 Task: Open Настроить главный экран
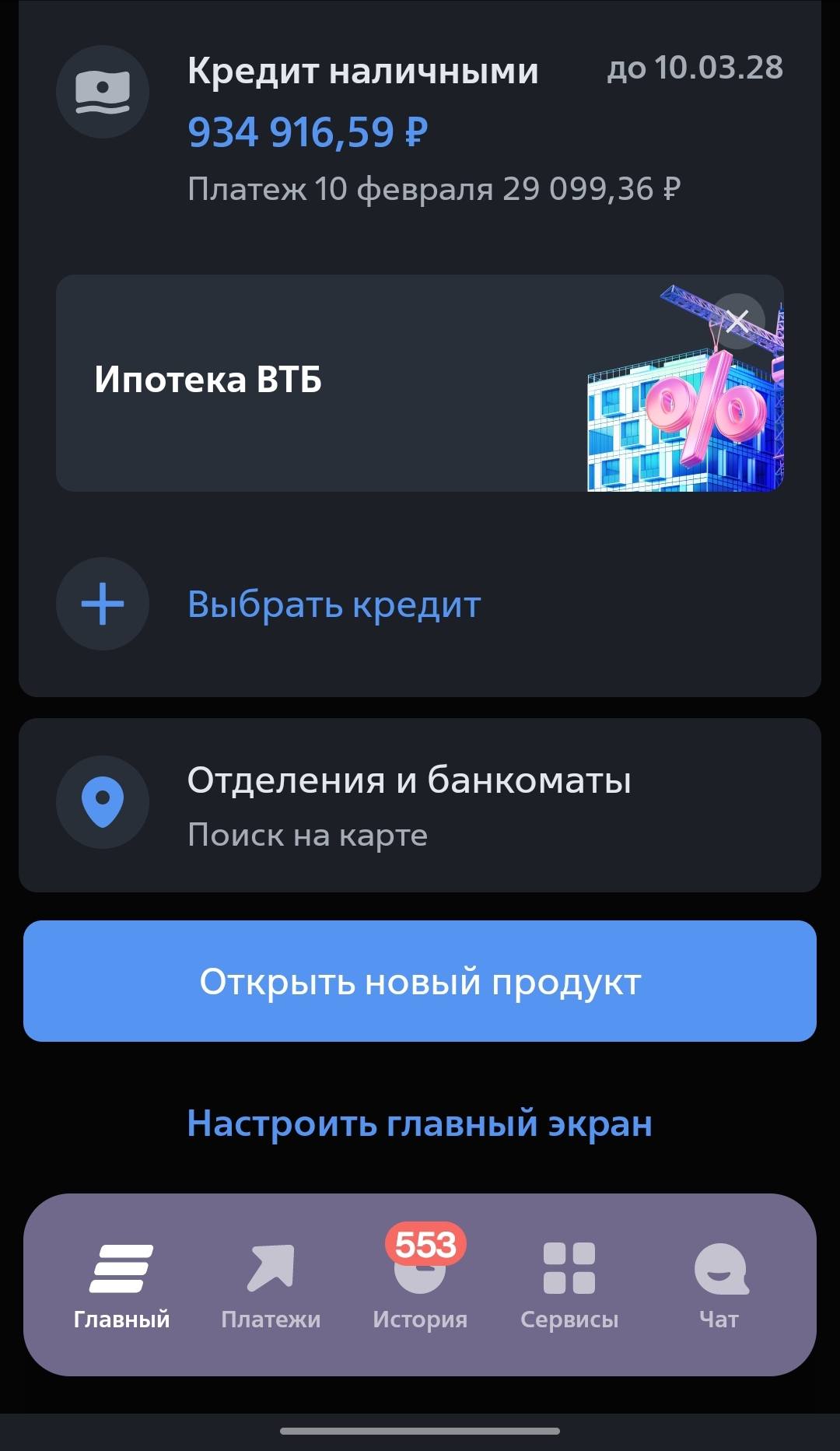tap(420, 1123)
